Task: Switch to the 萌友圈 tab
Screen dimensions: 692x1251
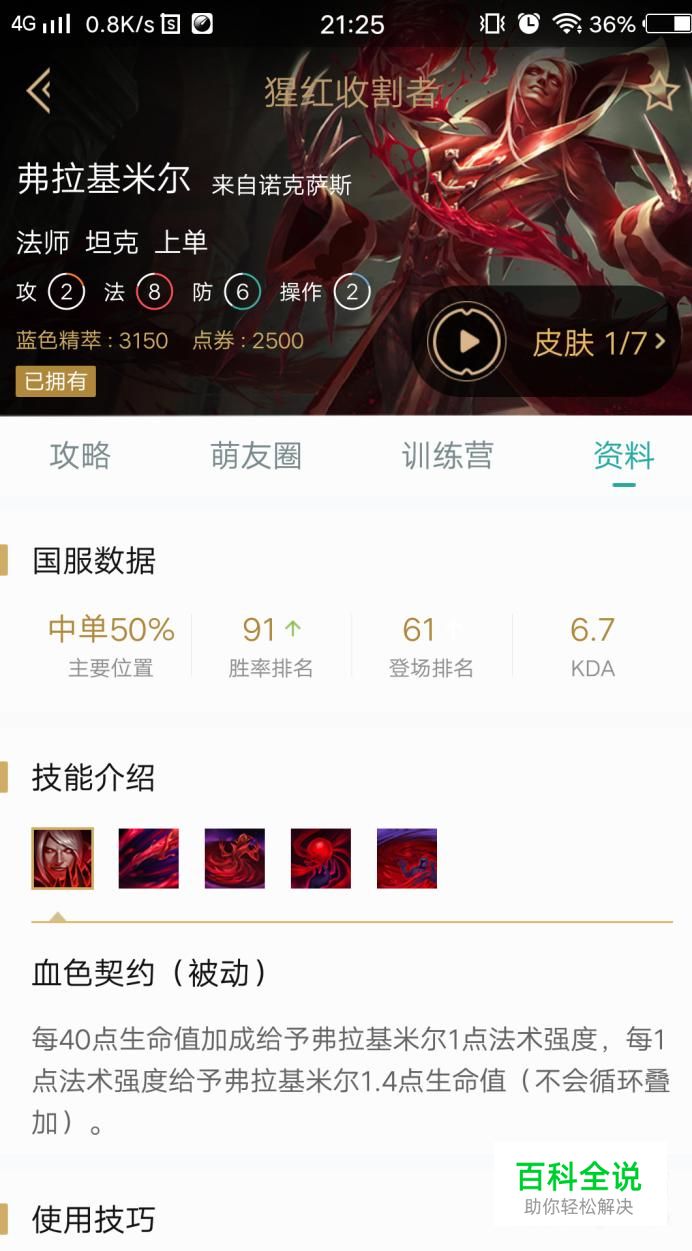Action: click(x=256, y=456)
